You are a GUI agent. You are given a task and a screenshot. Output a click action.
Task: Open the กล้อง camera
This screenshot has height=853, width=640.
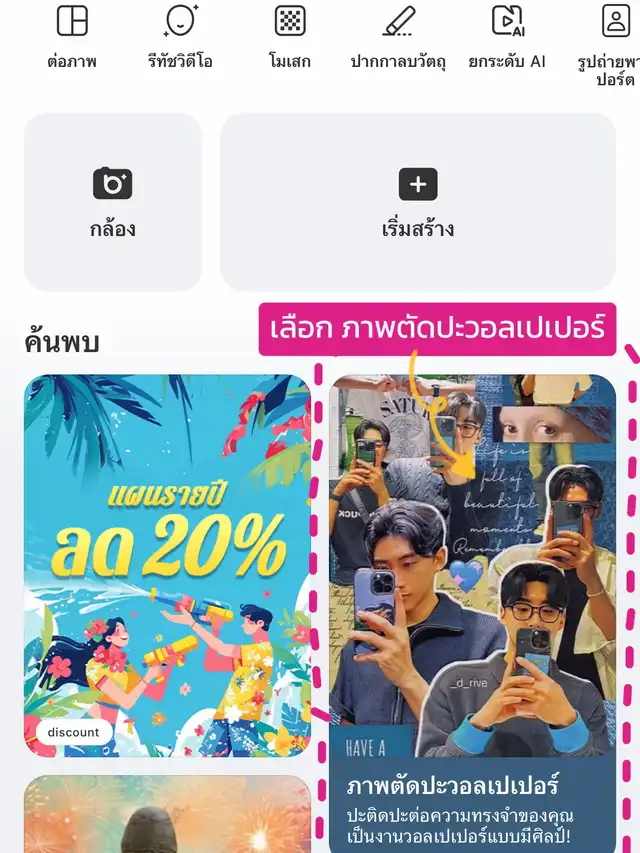113,202
